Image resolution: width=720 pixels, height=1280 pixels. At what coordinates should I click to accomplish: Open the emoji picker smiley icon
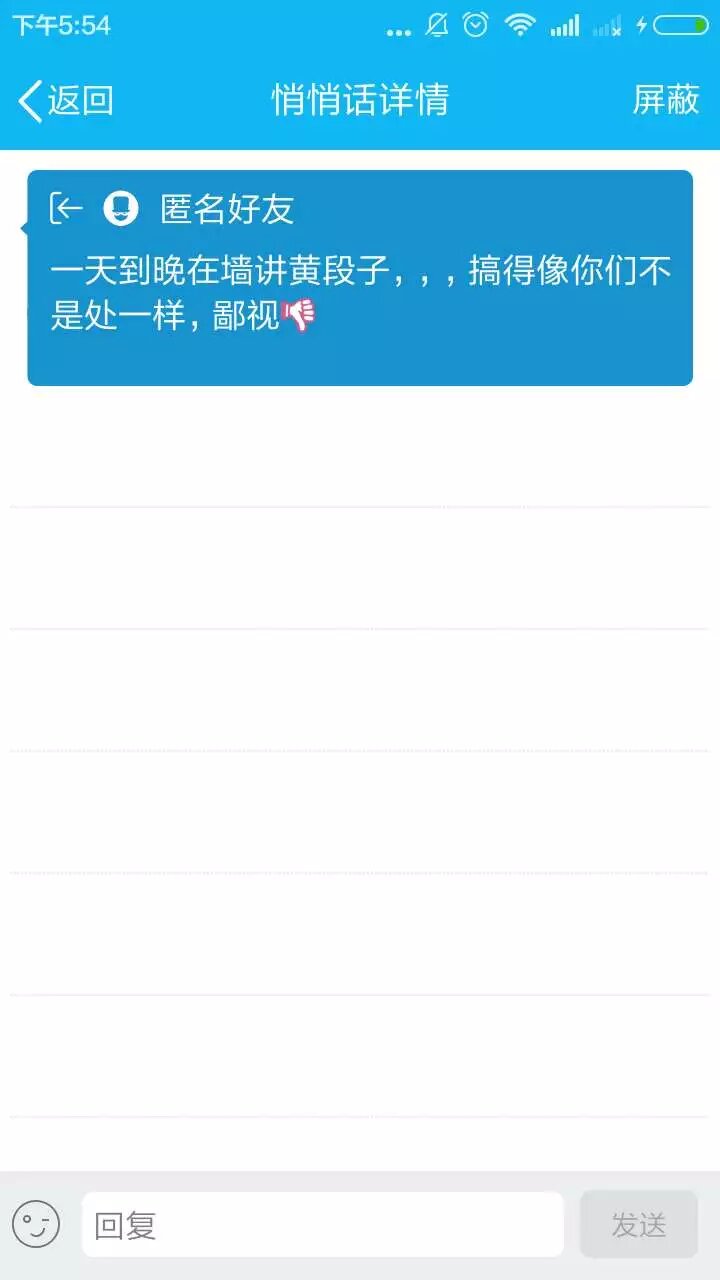(x=36, y=1224)
